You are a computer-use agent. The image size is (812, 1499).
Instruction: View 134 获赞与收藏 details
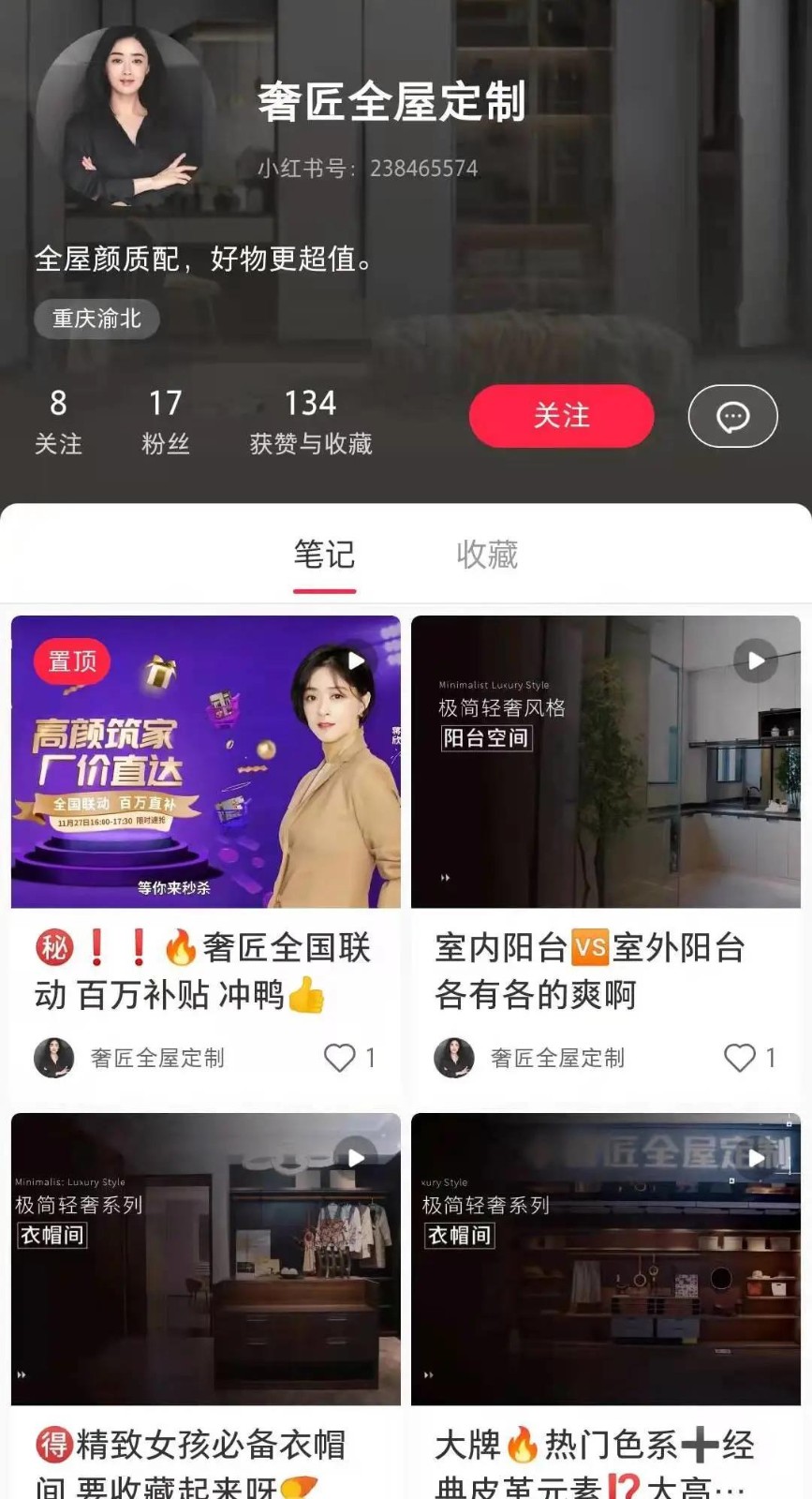[x=311, y=422]
